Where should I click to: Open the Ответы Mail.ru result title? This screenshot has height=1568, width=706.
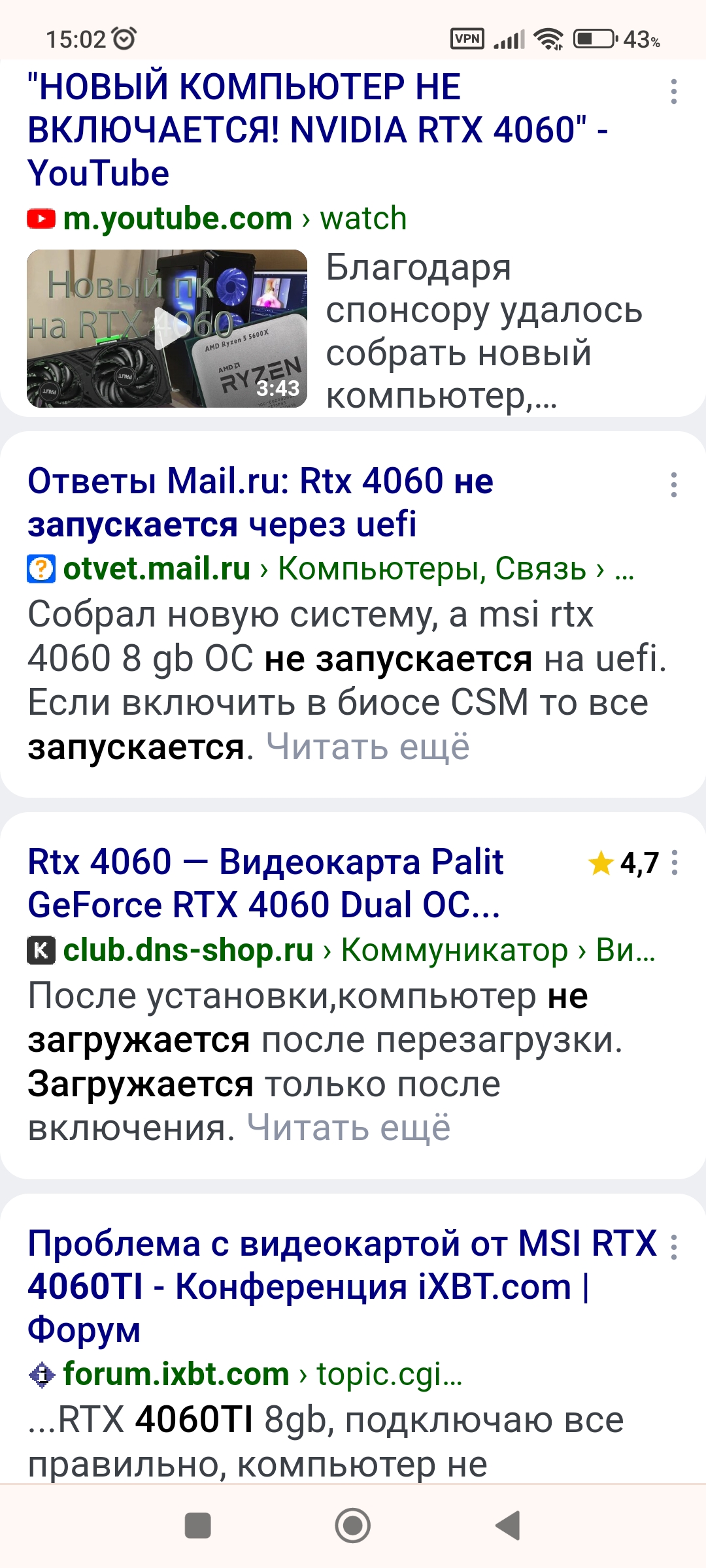(260, 502)
